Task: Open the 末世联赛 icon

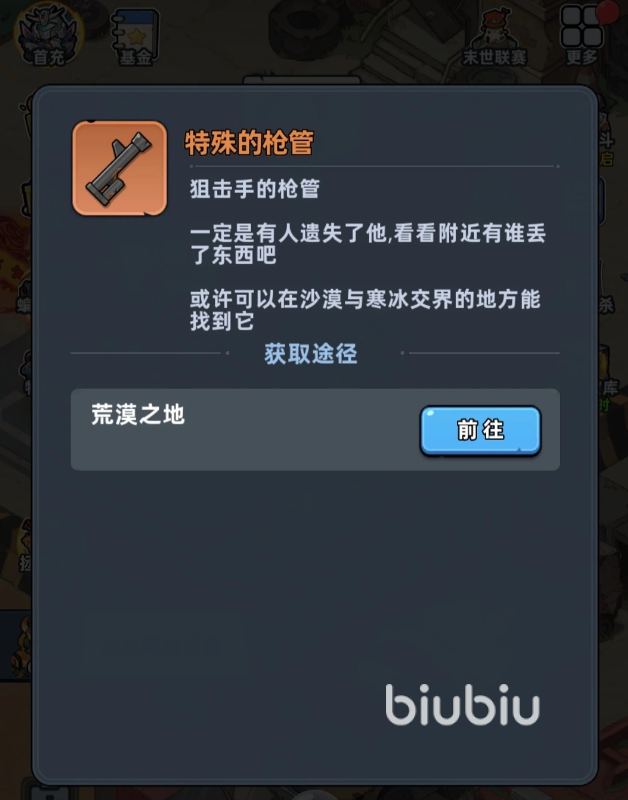Action: coord(494,35)
